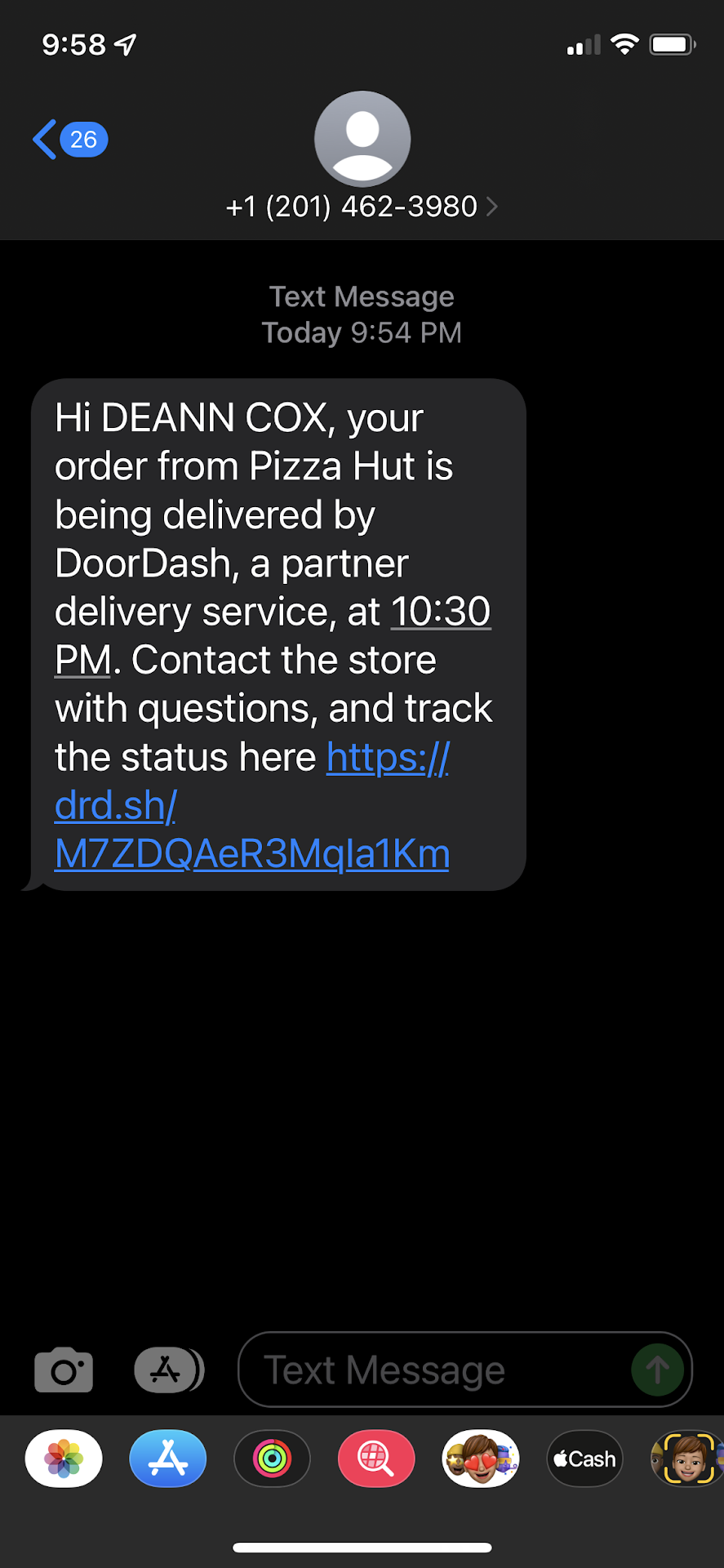The image size is (724, 1568).
Task: Tap the underlined 10:30 PM delivery time
Action: pos(440,612)
